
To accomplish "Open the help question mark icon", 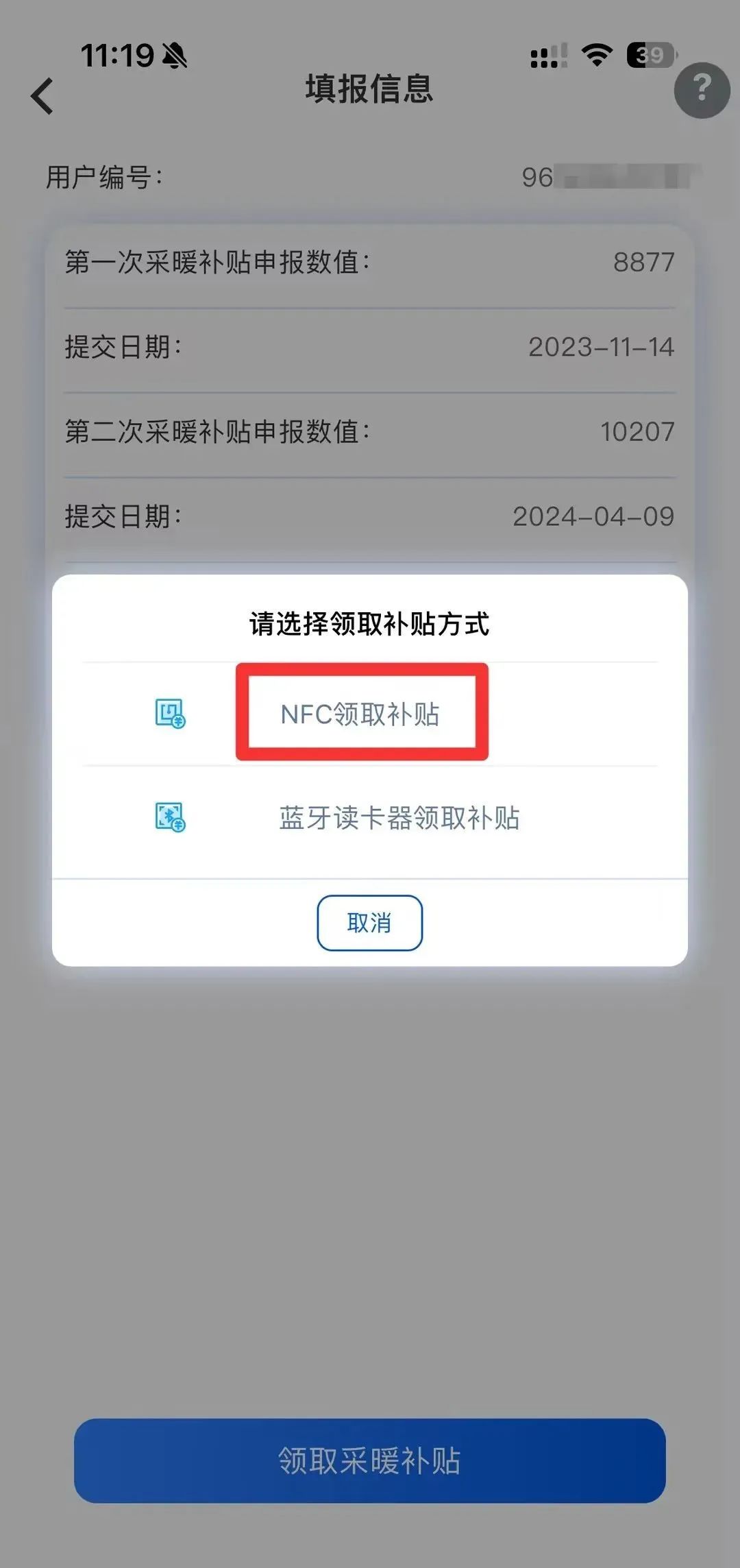I will tap(702, 90).
